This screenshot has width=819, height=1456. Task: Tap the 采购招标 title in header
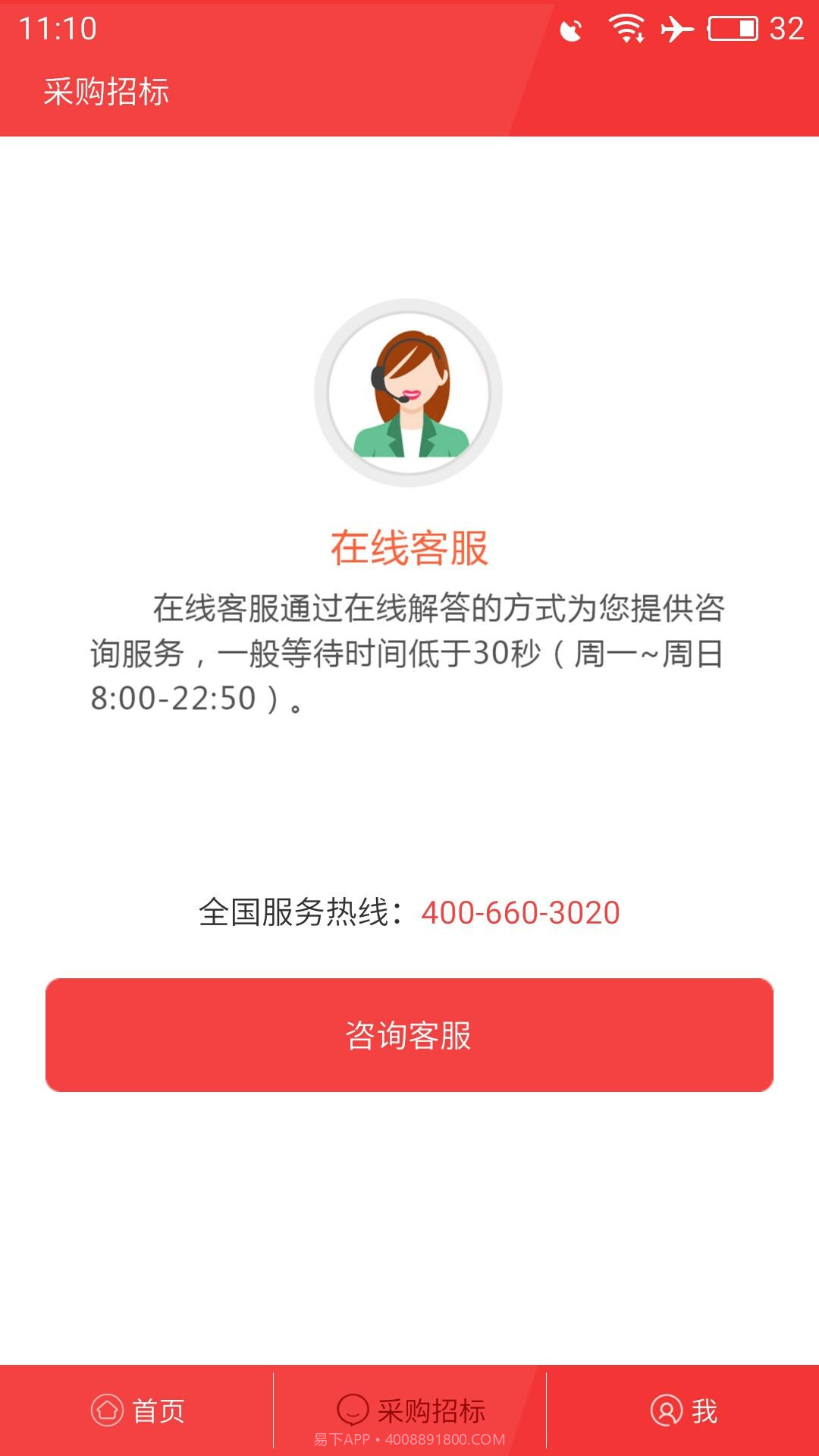coord(107,89)
